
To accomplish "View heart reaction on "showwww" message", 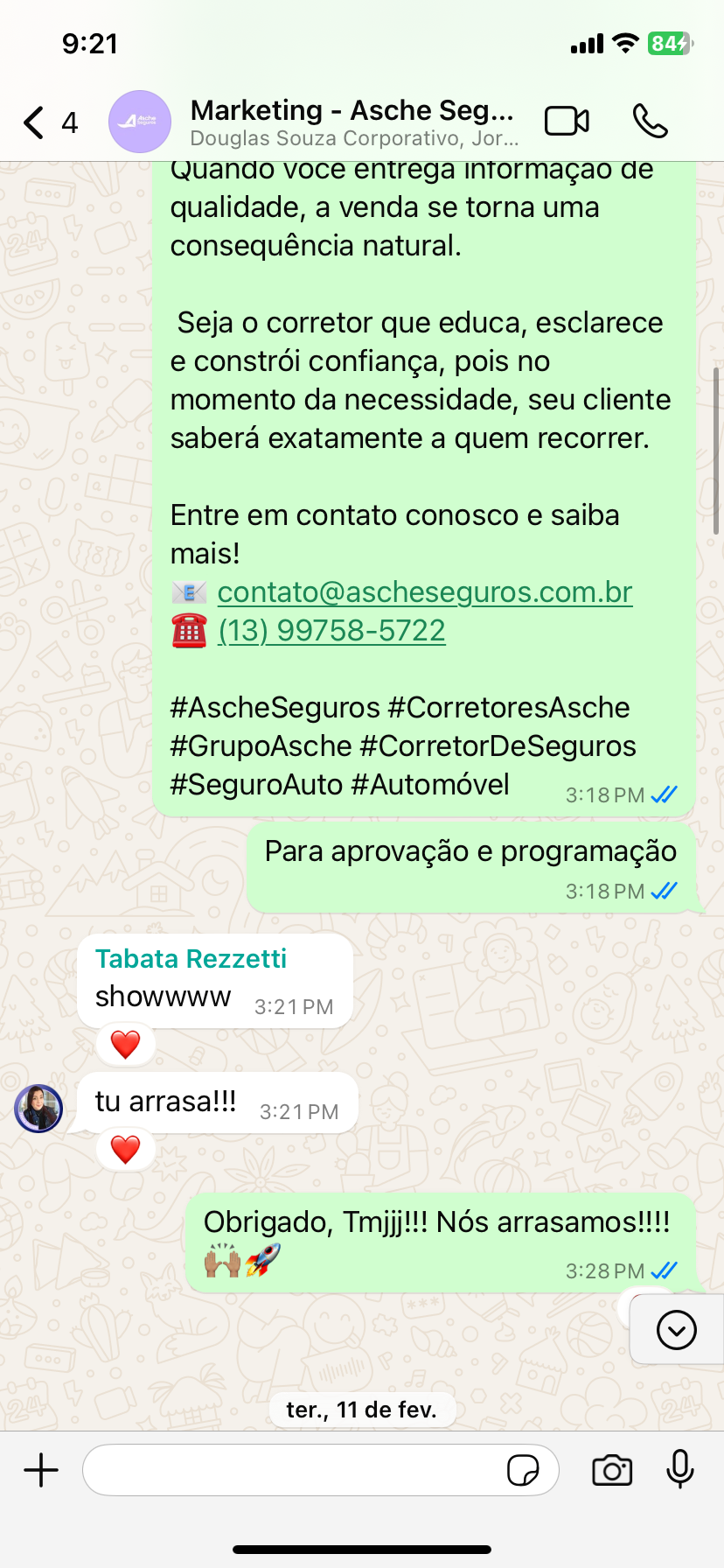I will (x=125, y=1044).
